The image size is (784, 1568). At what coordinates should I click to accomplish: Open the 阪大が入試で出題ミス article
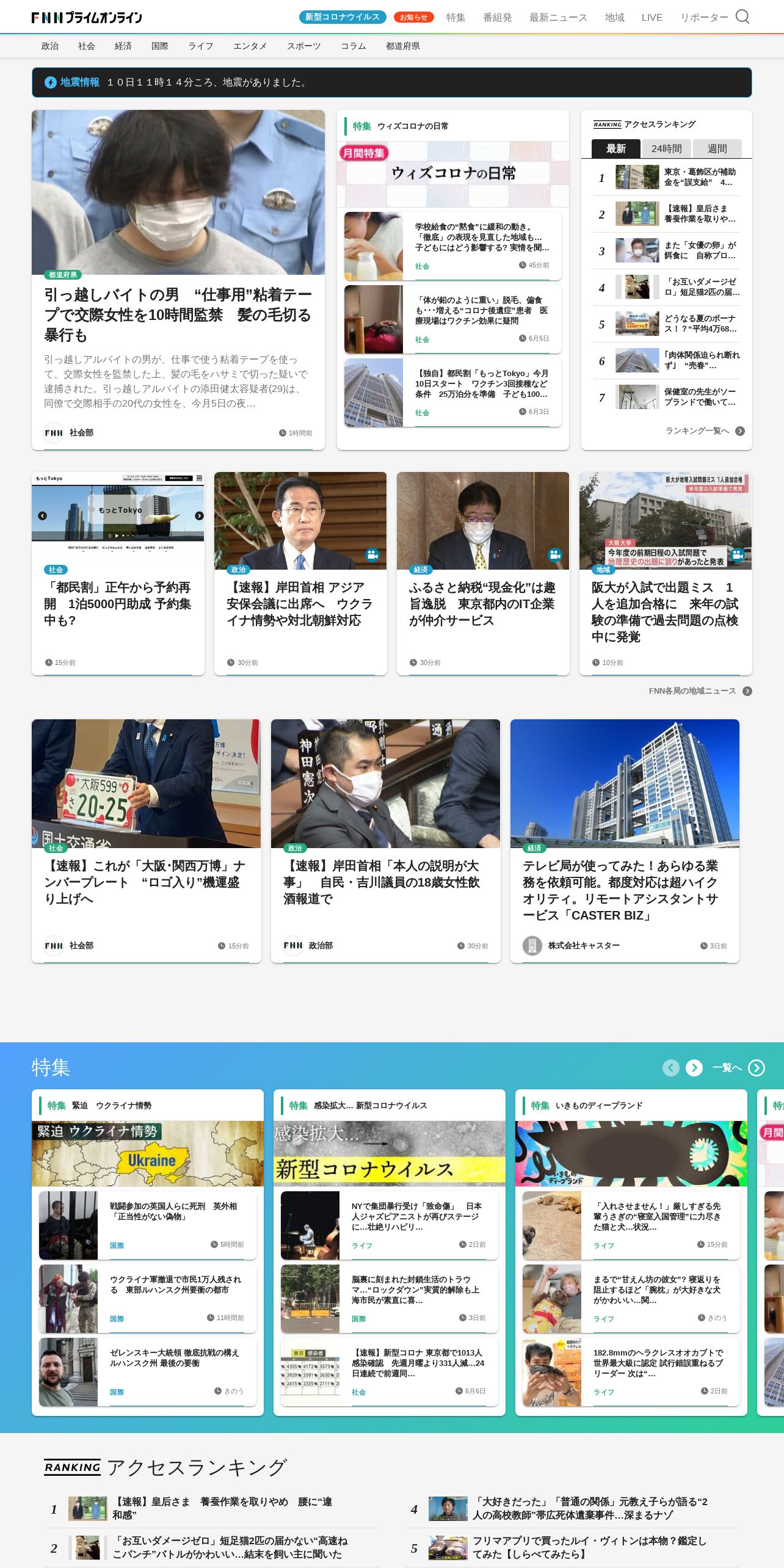coord(664,611)
